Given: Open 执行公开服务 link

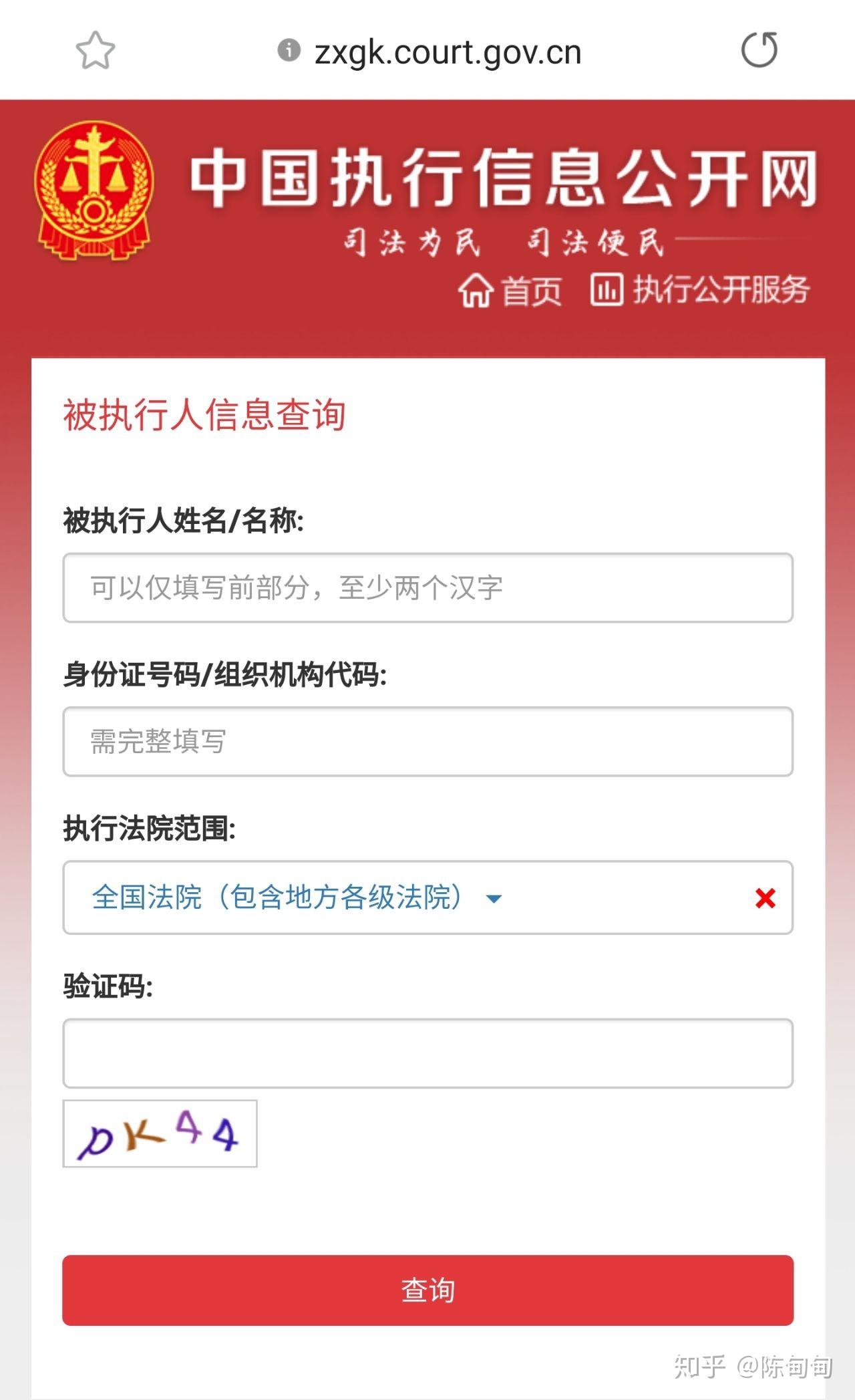Looking at the screenshot, I should click(x=700, y=289).
